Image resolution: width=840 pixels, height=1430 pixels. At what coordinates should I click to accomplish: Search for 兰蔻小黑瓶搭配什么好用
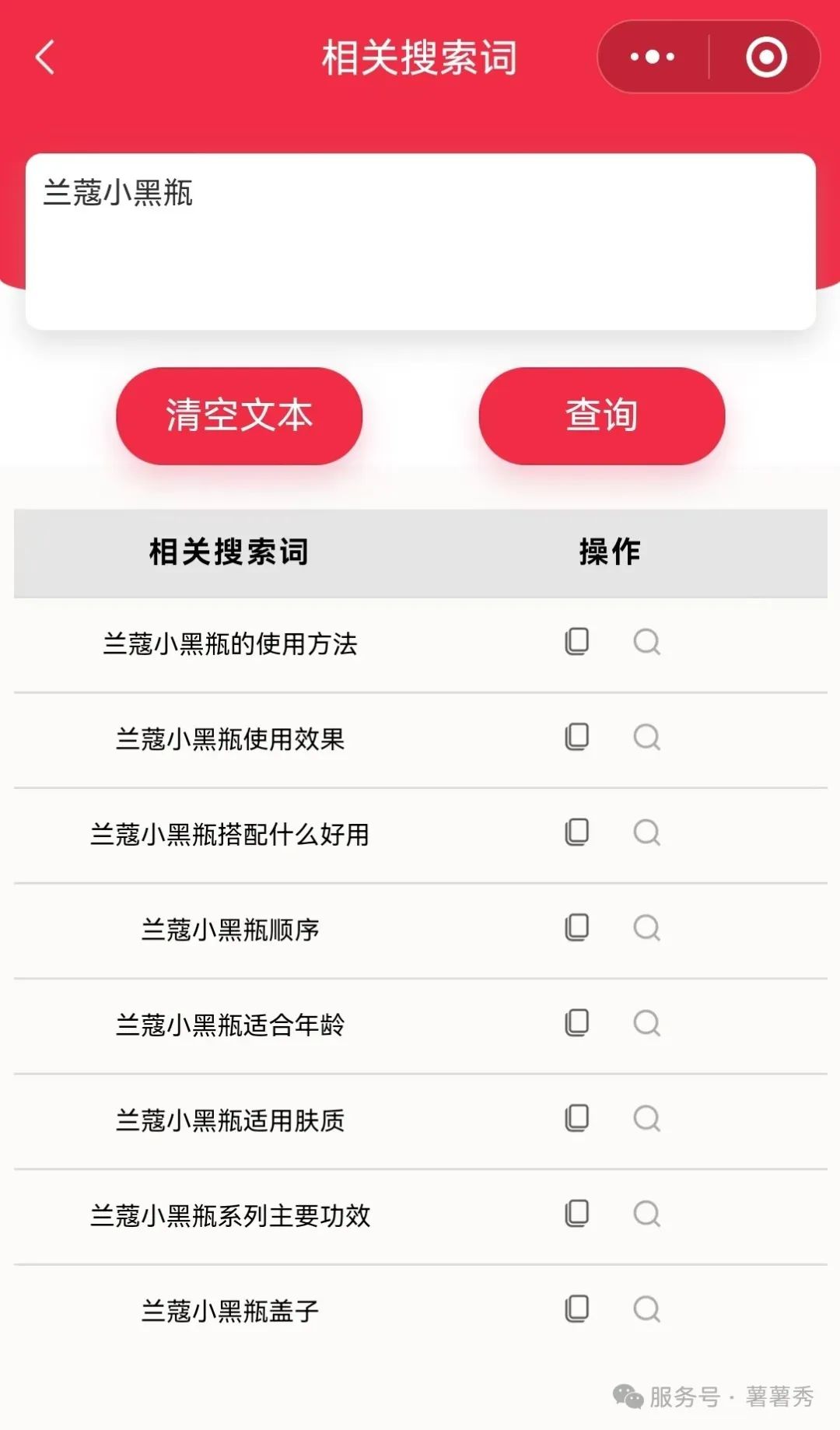pos(646,832)
